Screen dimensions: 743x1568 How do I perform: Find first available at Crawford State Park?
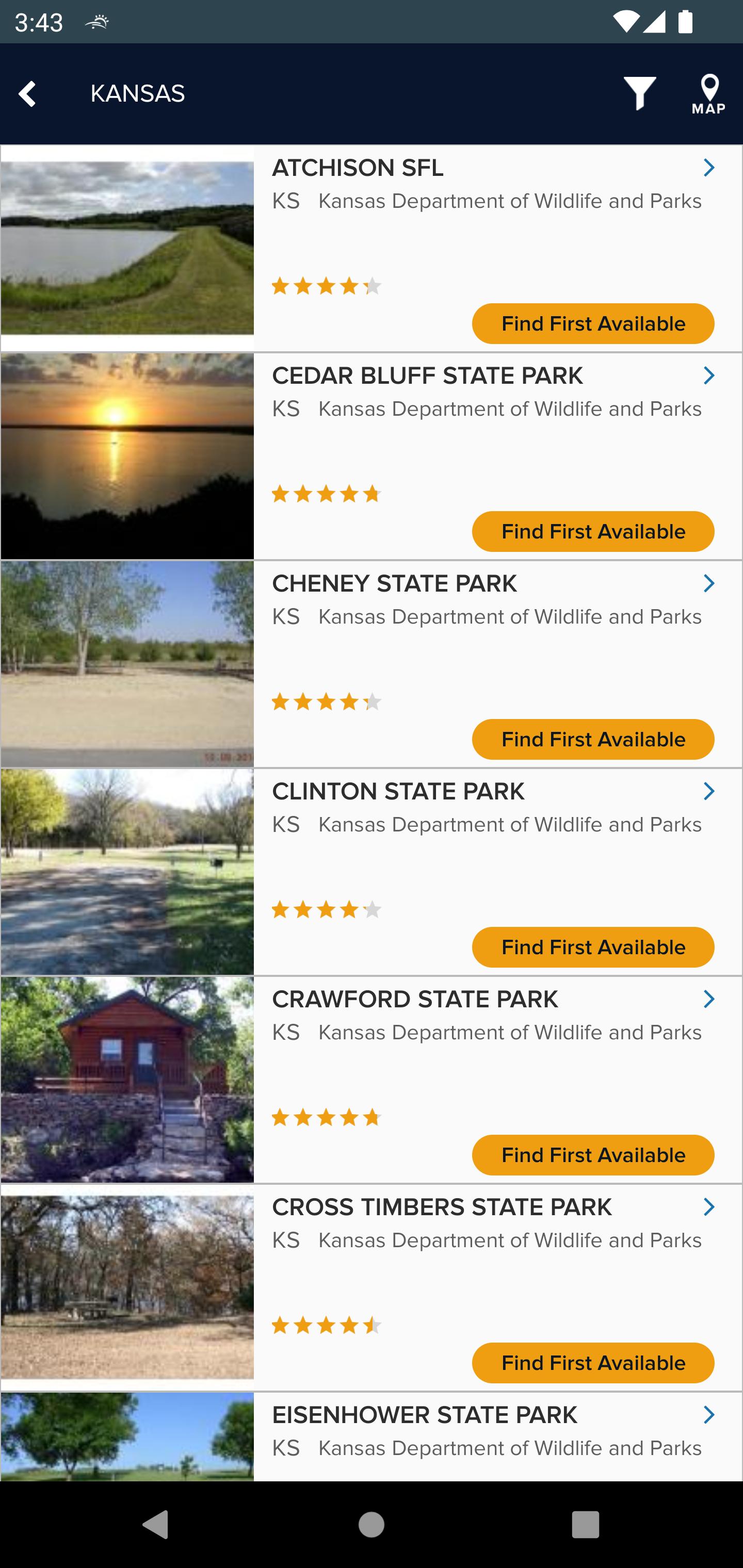coord(592,1155)
